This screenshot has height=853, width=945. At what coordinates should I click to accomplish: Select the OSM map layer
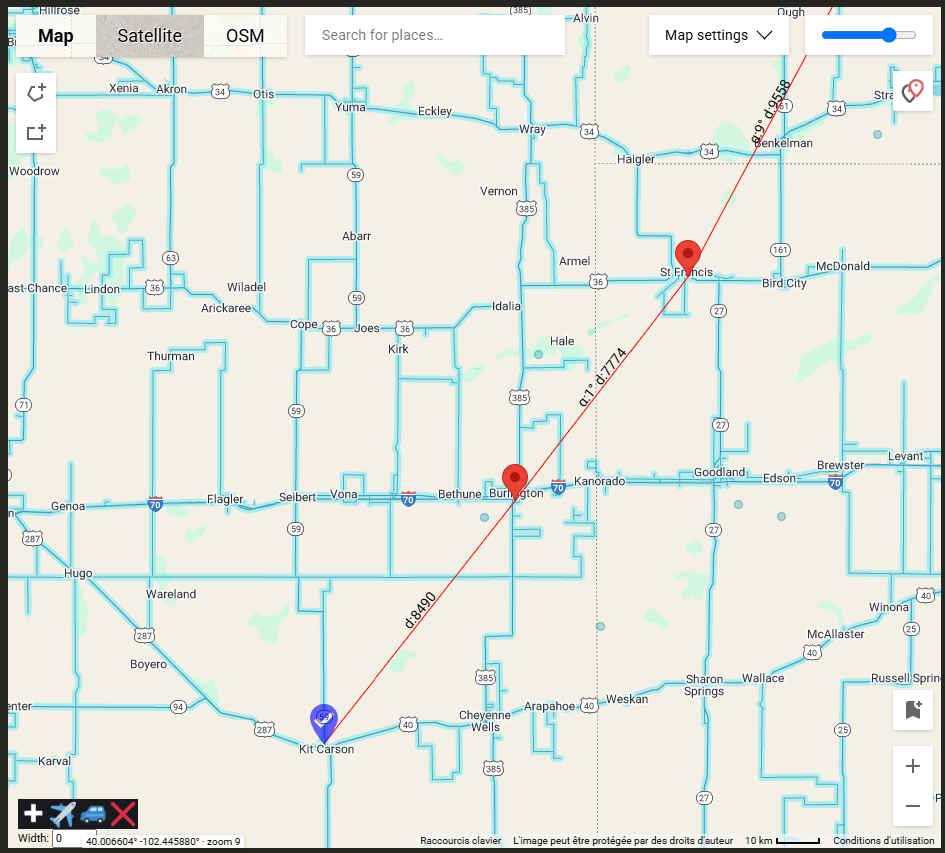coord(245,36)
